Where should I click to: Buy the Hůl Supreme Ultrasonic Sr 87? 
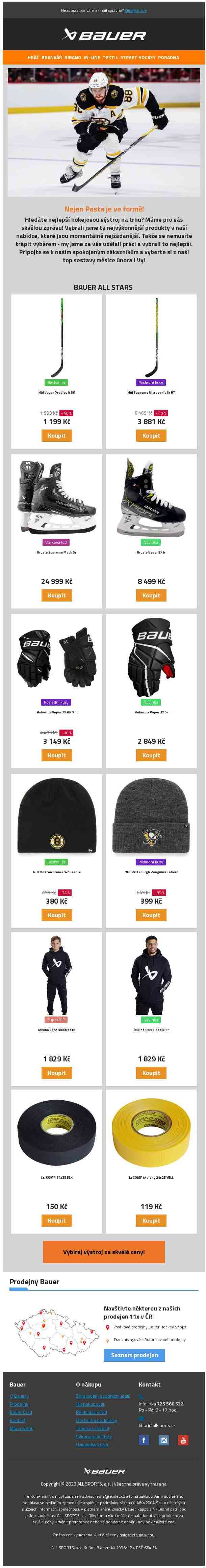pyautogui.click(x=151, y=435)
